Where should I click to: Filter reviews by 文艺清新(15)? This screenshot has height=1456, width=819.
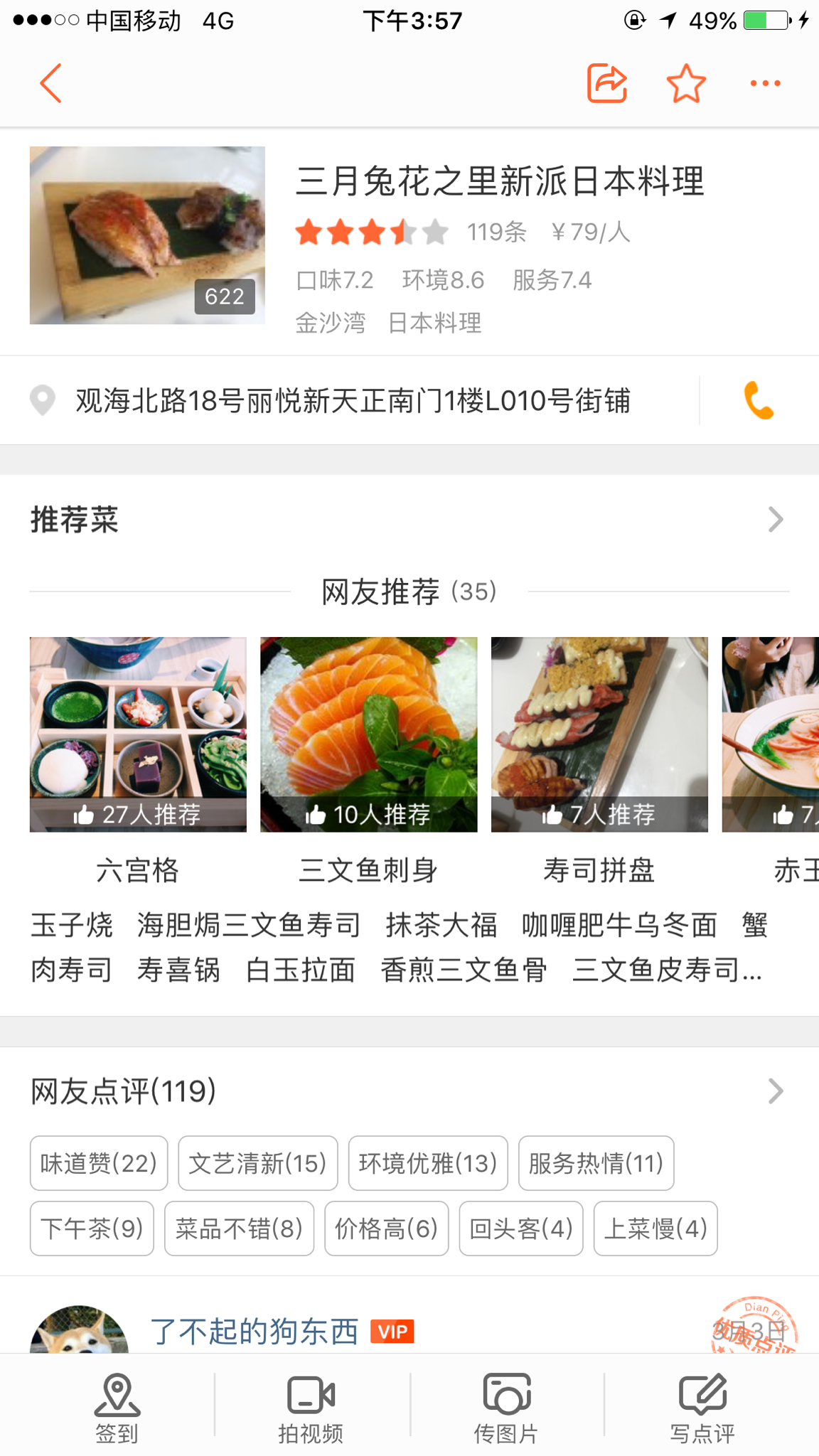[257, 1163]
